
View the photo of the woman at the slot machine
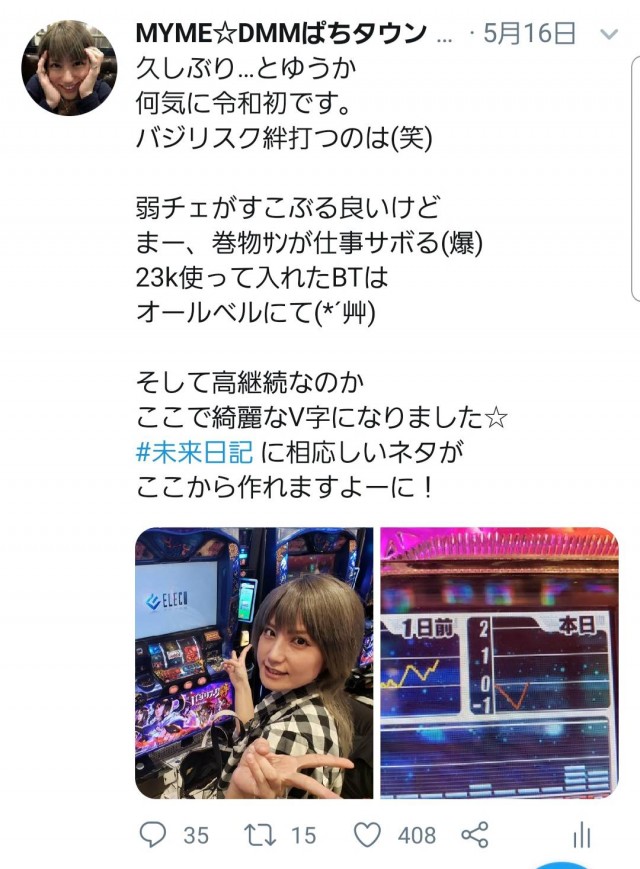pos(254,663)
